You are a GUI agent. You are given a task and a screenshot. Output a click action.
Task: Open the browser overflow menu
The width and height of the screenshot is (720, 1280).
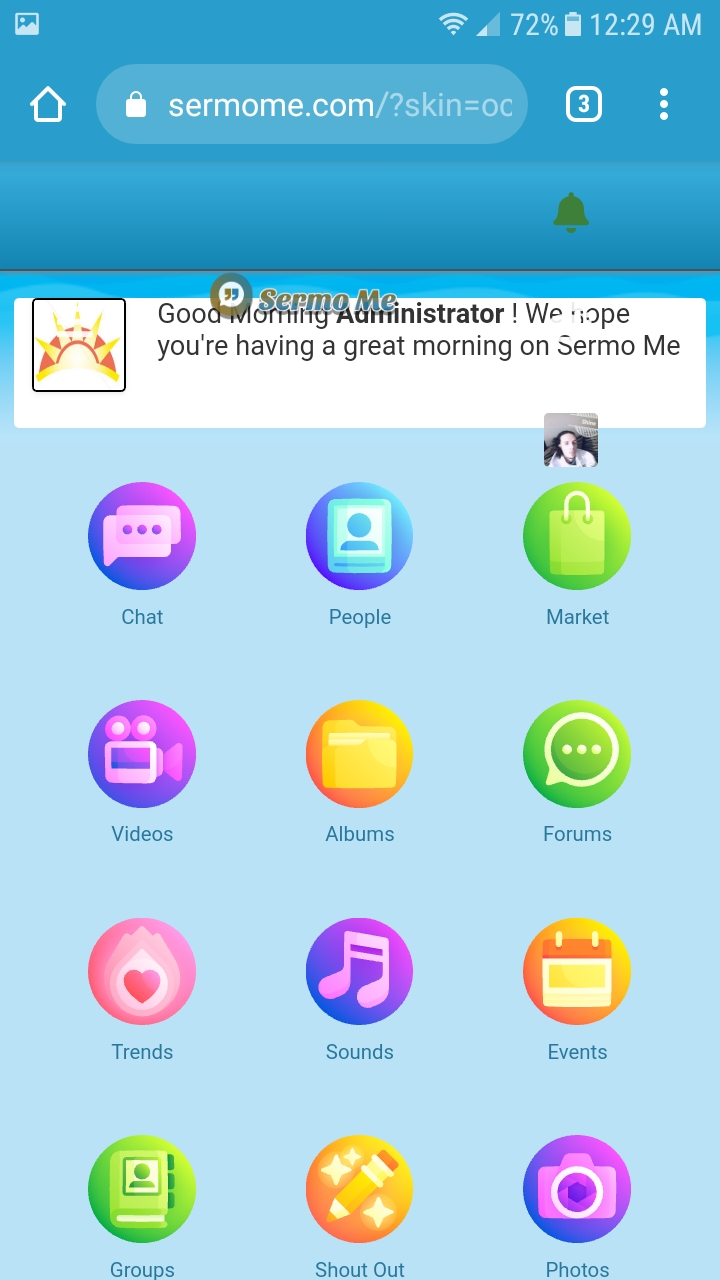(x=664, y=104)
